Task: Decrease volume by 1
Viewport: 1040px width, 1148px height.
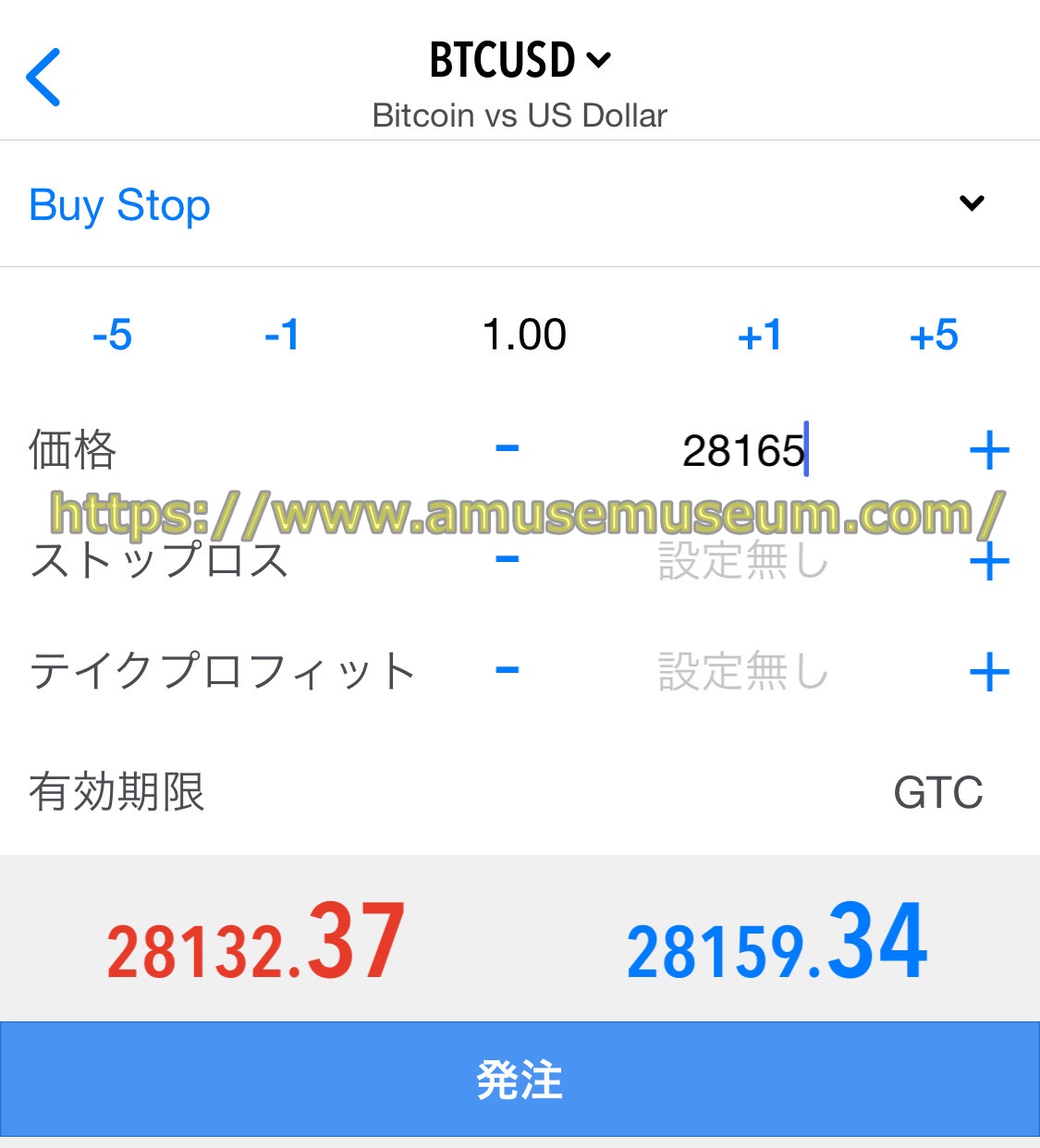Action: pyautogui.click(x=281, y=335)
